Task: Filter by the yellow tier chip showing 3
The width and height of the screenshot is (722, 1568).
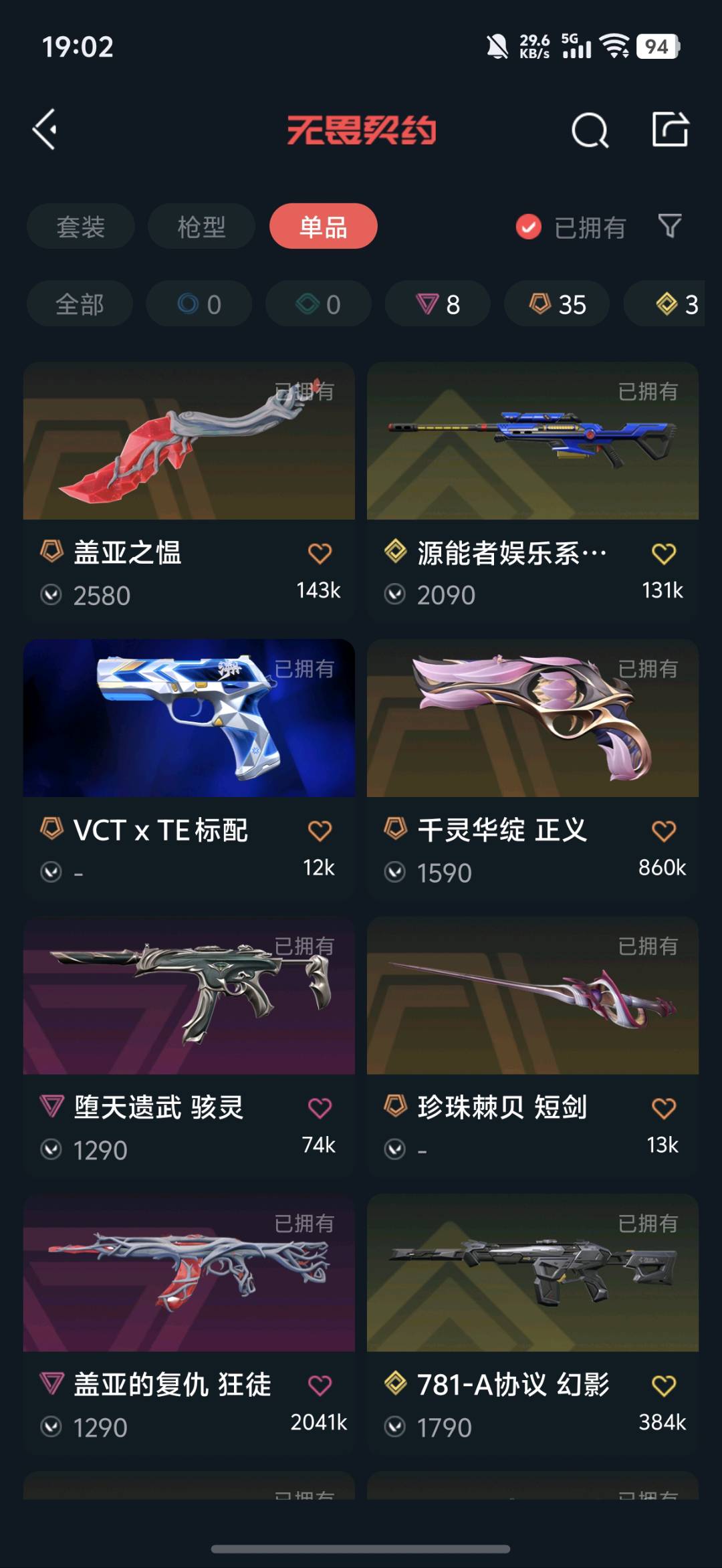Action: click(x=675, y=304)
